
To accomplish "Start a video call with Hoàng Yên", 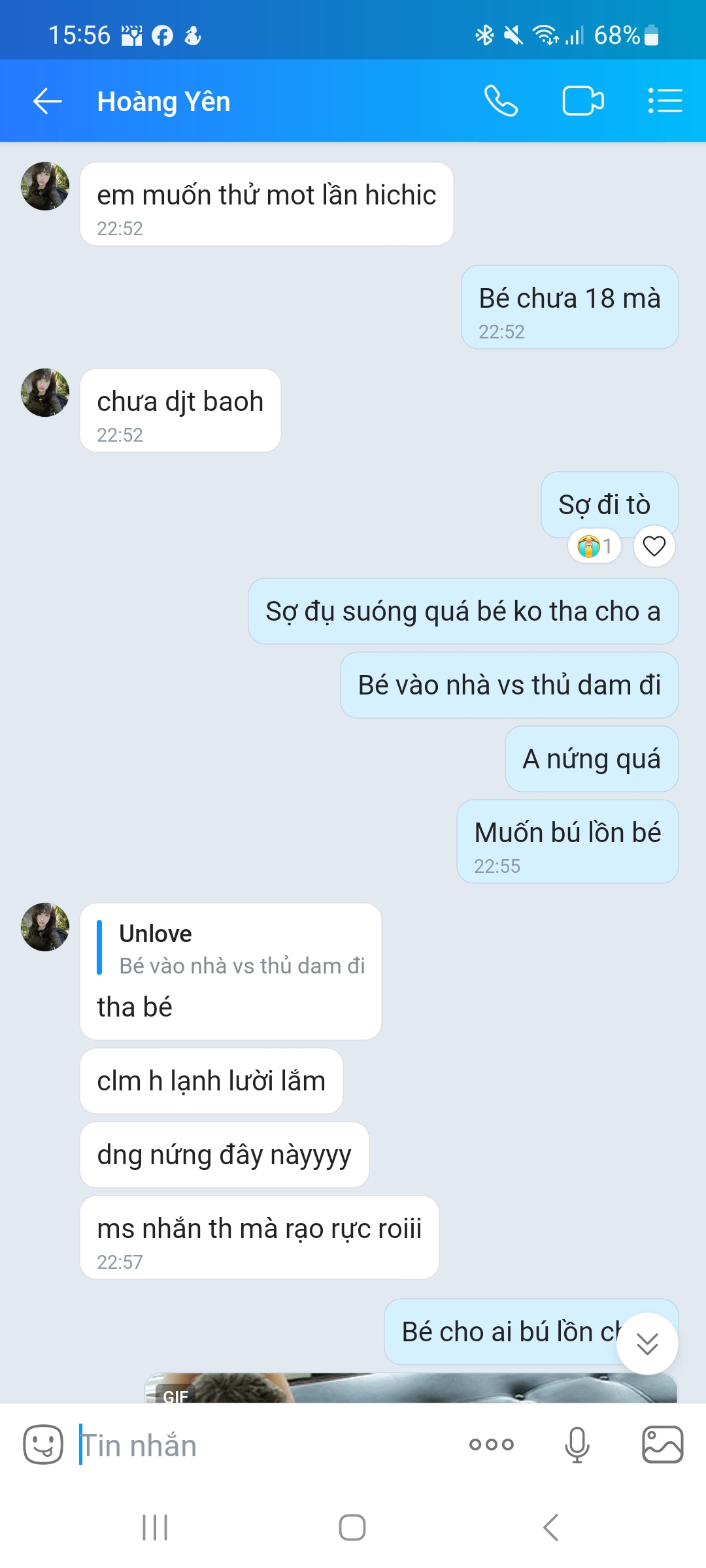I will point(582,101).
